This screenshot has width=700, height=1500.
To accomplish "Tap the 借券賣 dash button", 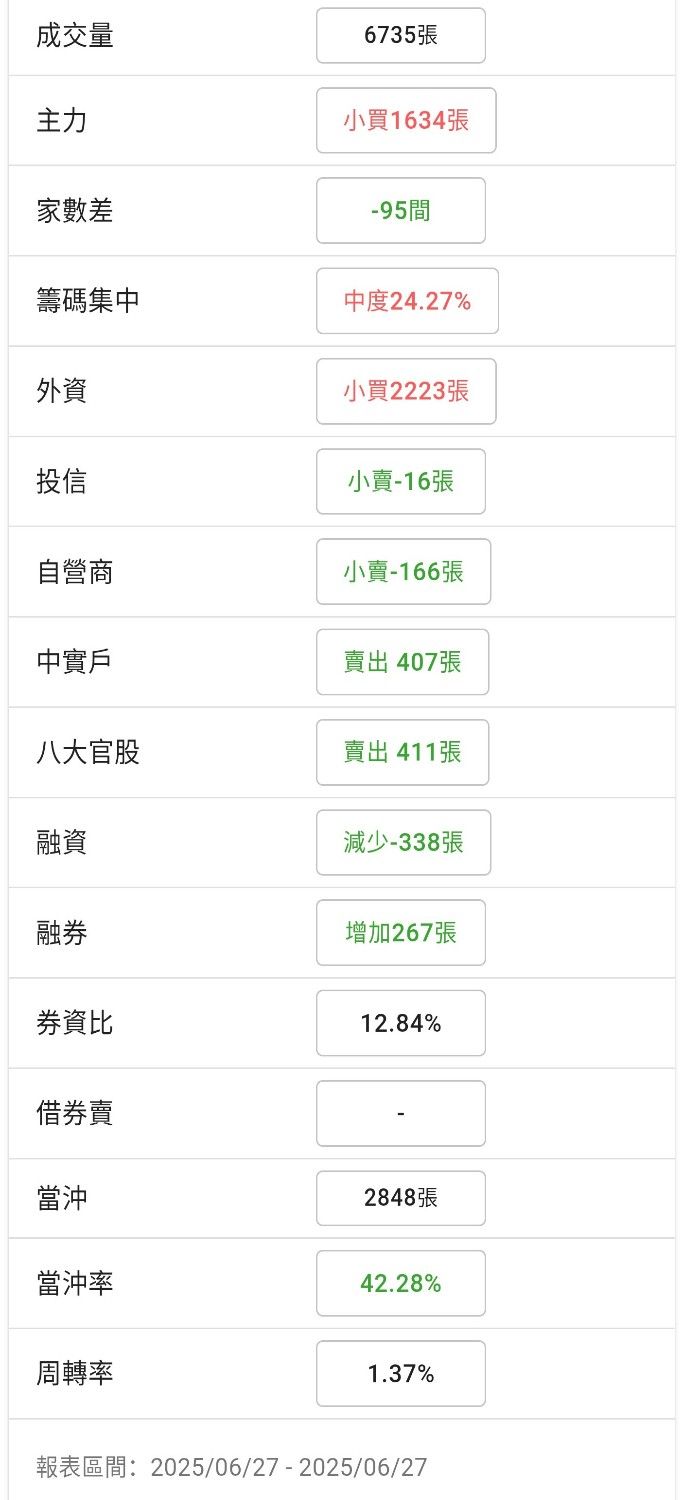I will coord(401,1113).
